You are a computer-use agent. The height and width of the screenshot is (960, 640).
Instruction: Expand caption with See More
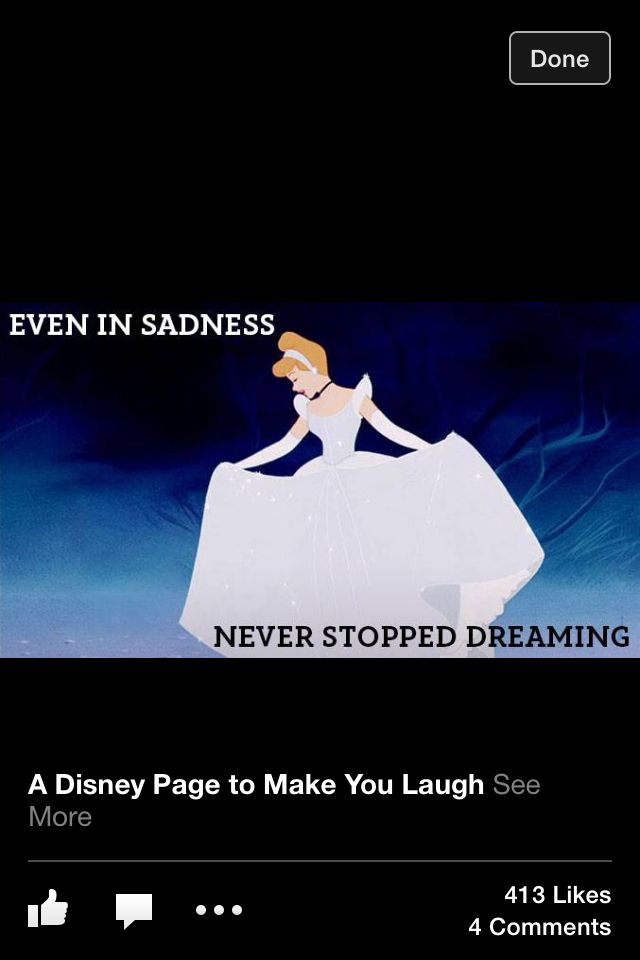(x=516, y=785)
